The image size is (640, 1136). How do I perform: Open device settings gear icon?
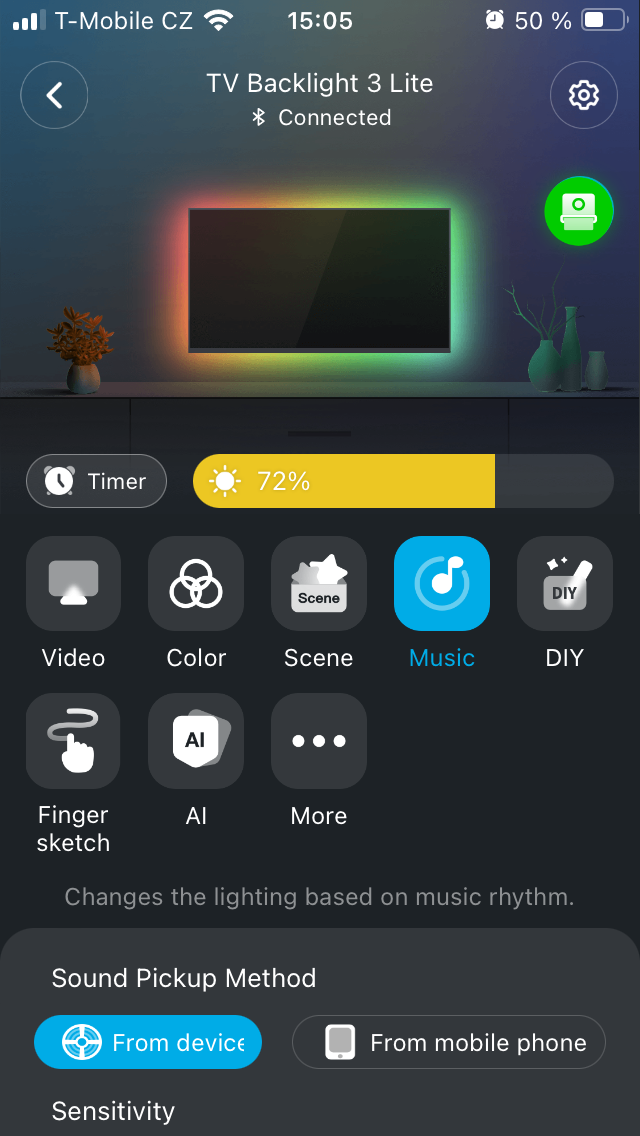(583, 95)
